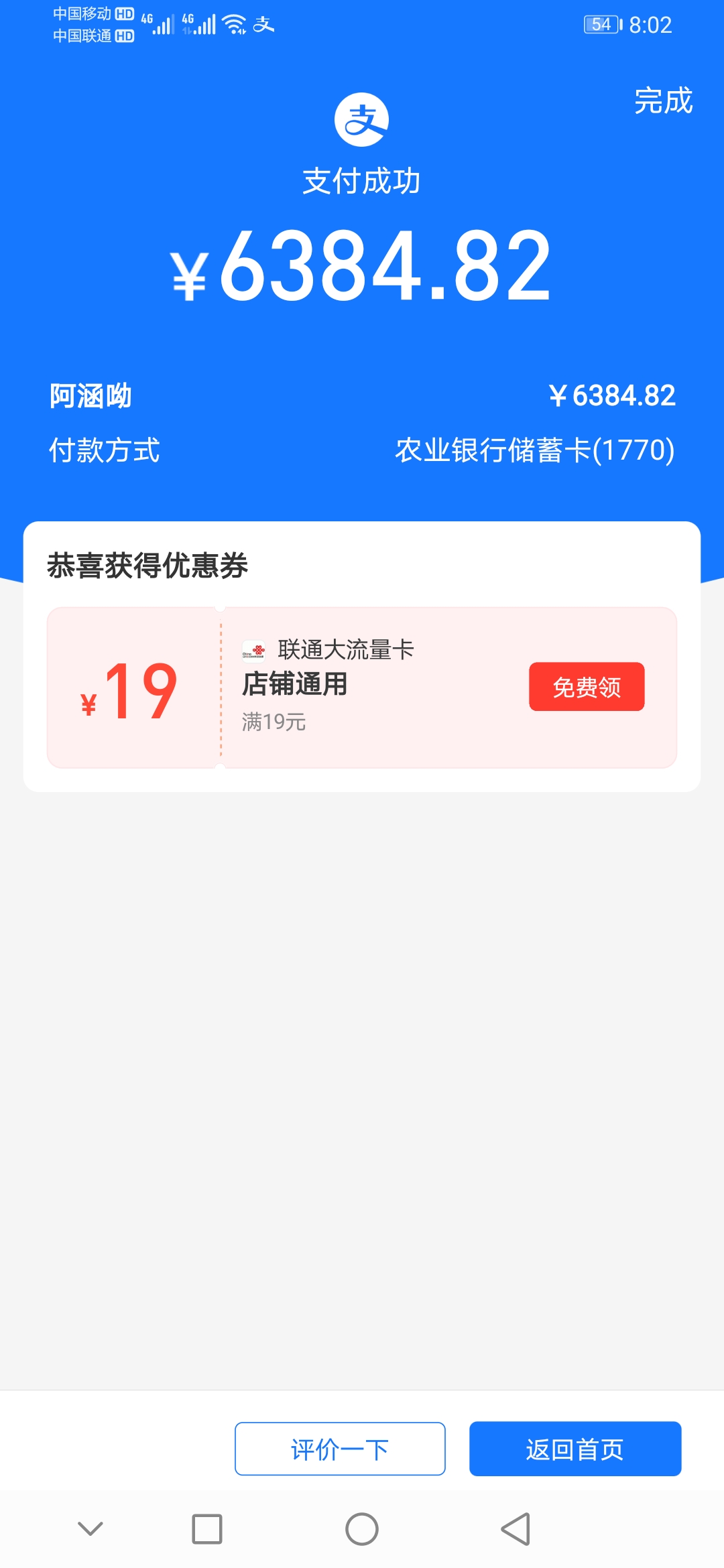The height and width of the screenshot is (1568, 724).
Task: Go back using the system back button
Action: (x=516, y=1529)
